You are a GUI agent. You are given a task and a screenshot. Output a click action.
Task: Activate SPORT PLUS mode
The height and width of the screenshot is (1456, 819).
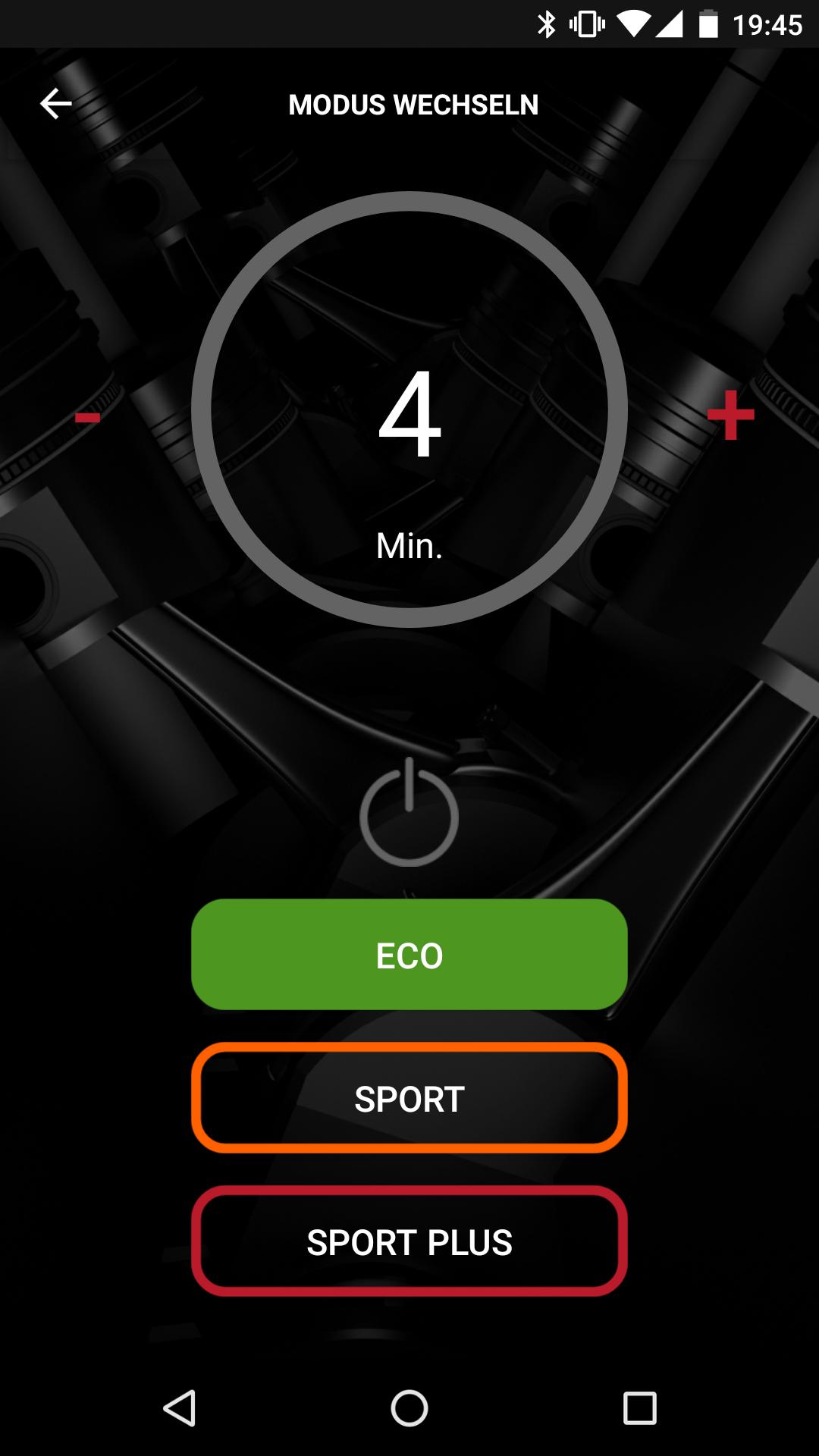409,1241
